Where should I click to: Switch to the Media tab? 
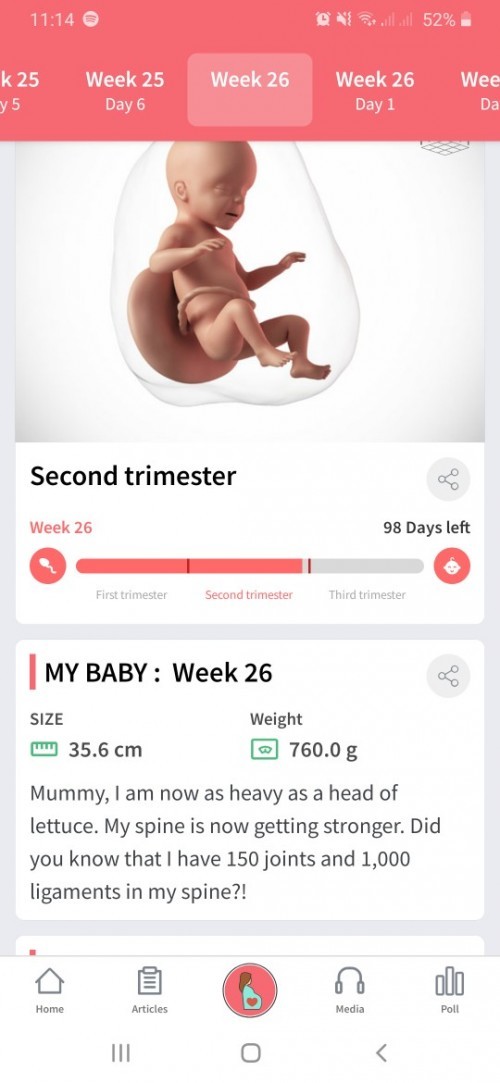pyautogui.click(x=350, y=990)
